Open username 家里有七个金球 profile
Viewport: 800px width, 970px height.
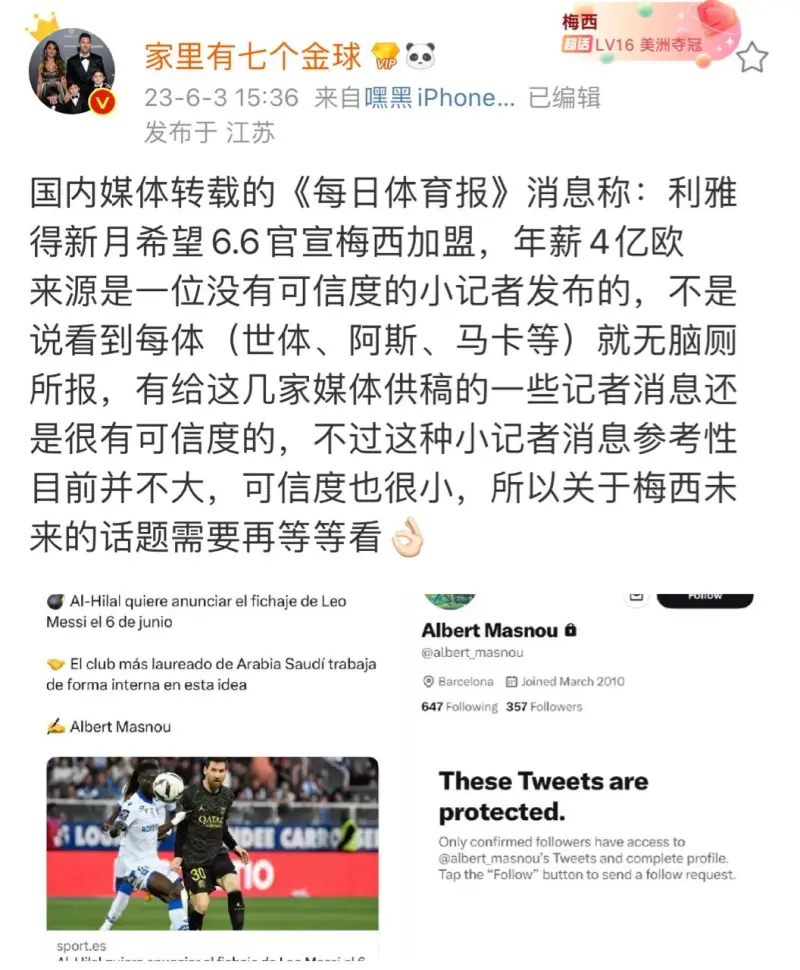pos(253,55)
